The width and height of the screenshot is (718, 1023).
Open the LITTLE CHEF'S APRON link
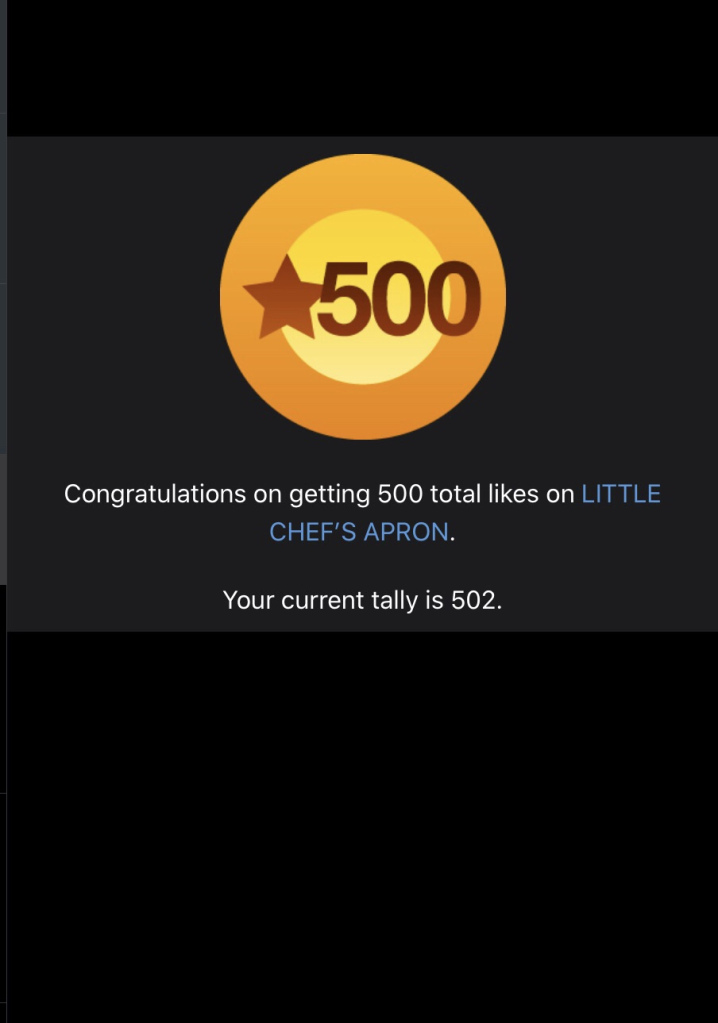coord(359,531)
